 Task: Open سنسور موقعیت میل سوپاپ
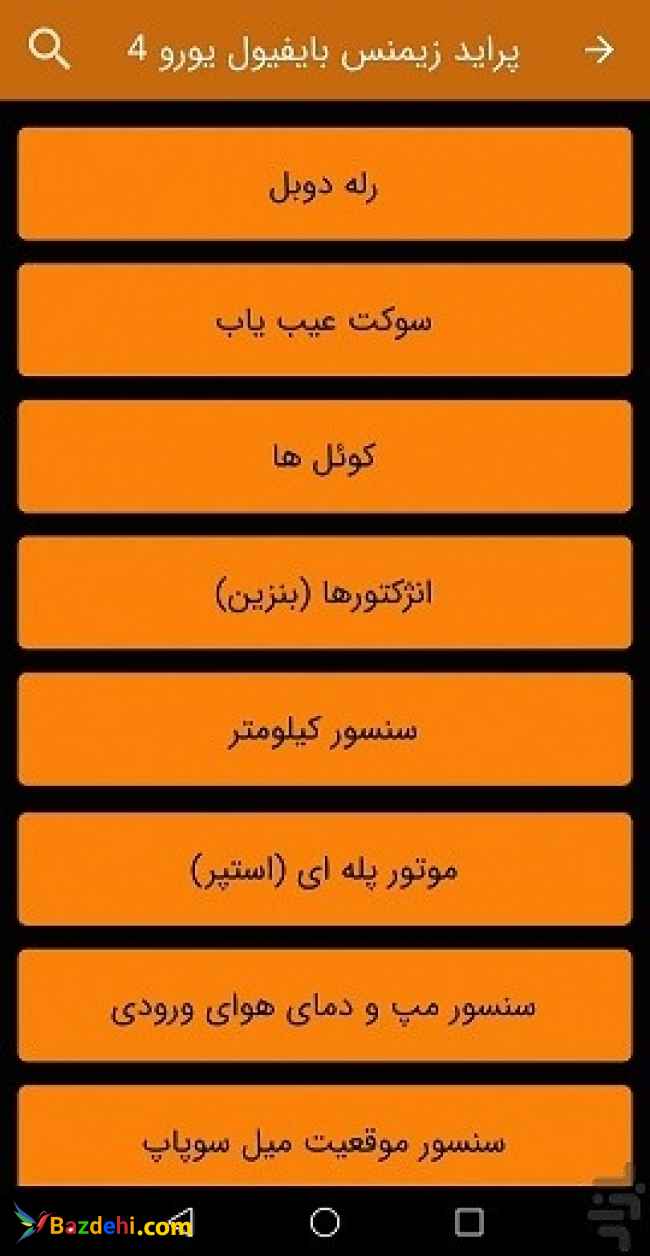coord(325,1138)
